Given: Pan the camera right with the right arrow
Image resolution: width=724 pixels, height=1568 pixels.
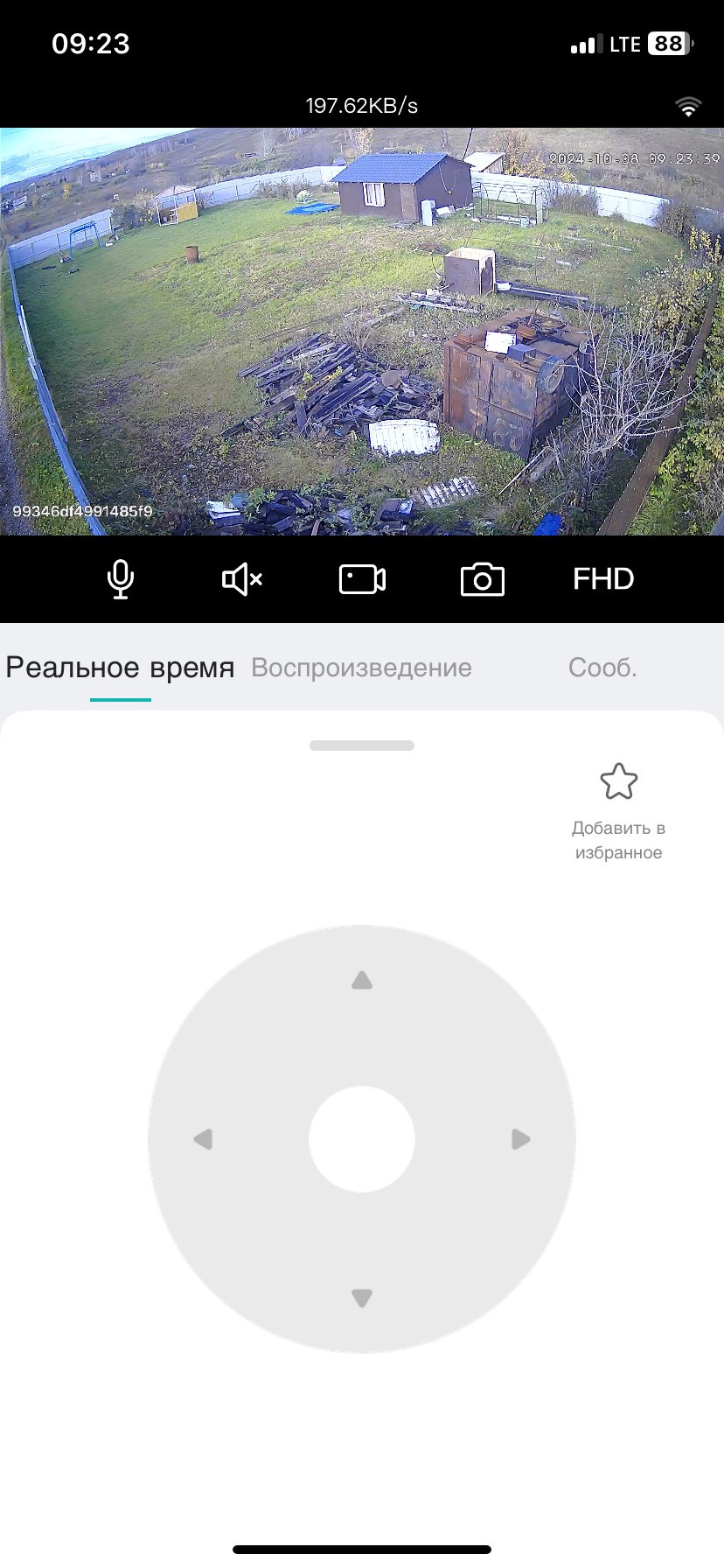Looking at the screenshot, I should (520, 1139).
